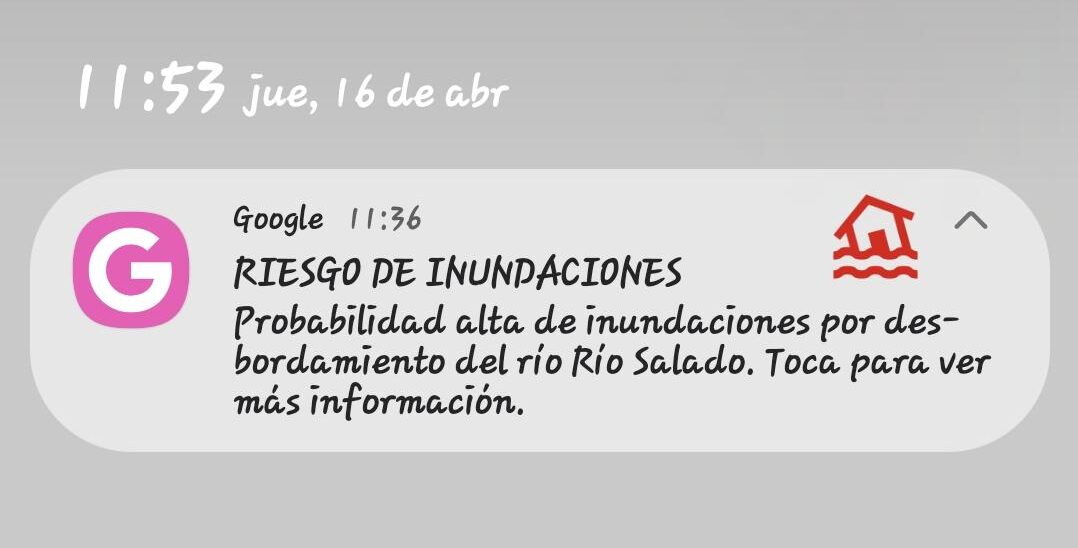Image resolution: width=1078 pixels, height=548 pixels.
Task: Expand the notification with the chevron
Action: coord(971,221)
